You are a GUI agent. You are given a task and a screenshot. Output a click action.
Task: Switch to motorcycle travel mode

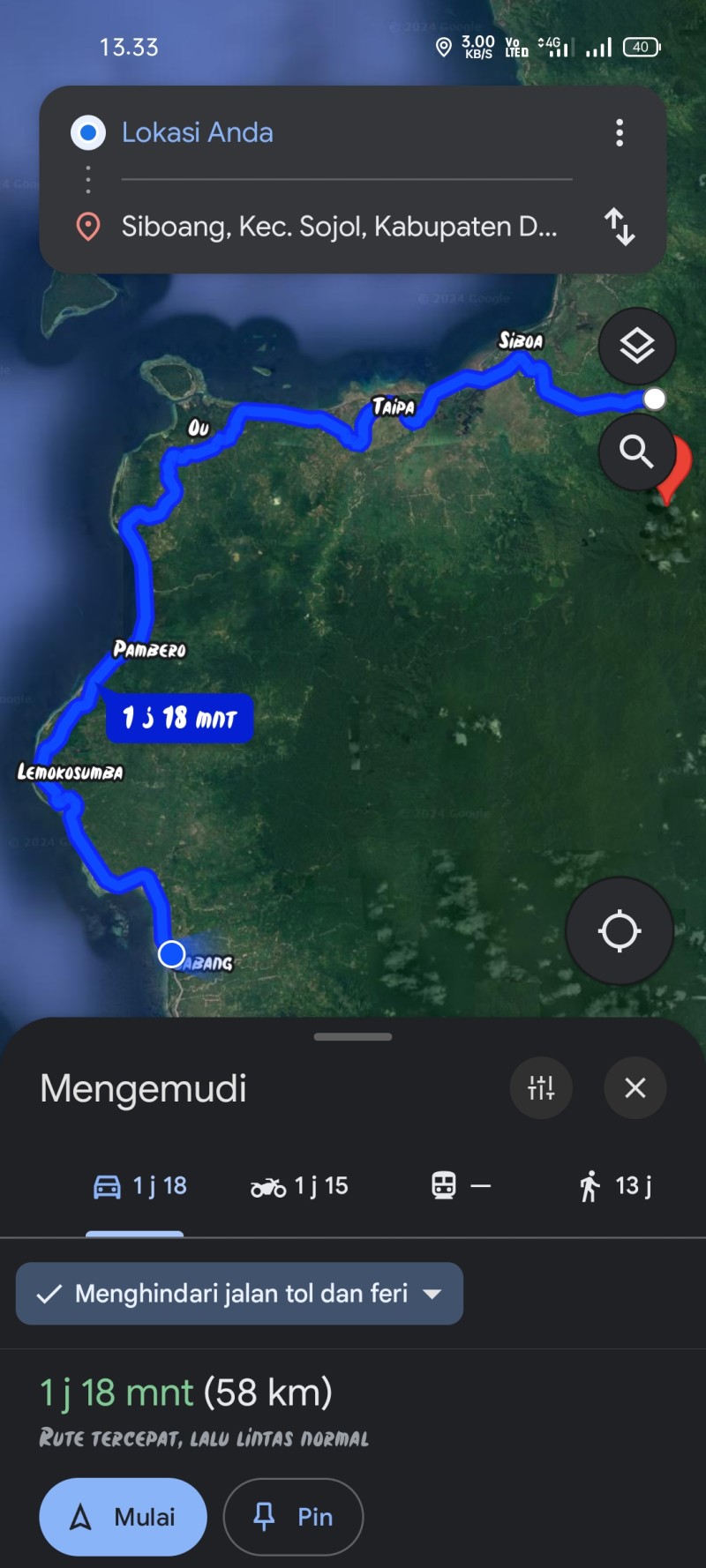tap(299, 1186)
